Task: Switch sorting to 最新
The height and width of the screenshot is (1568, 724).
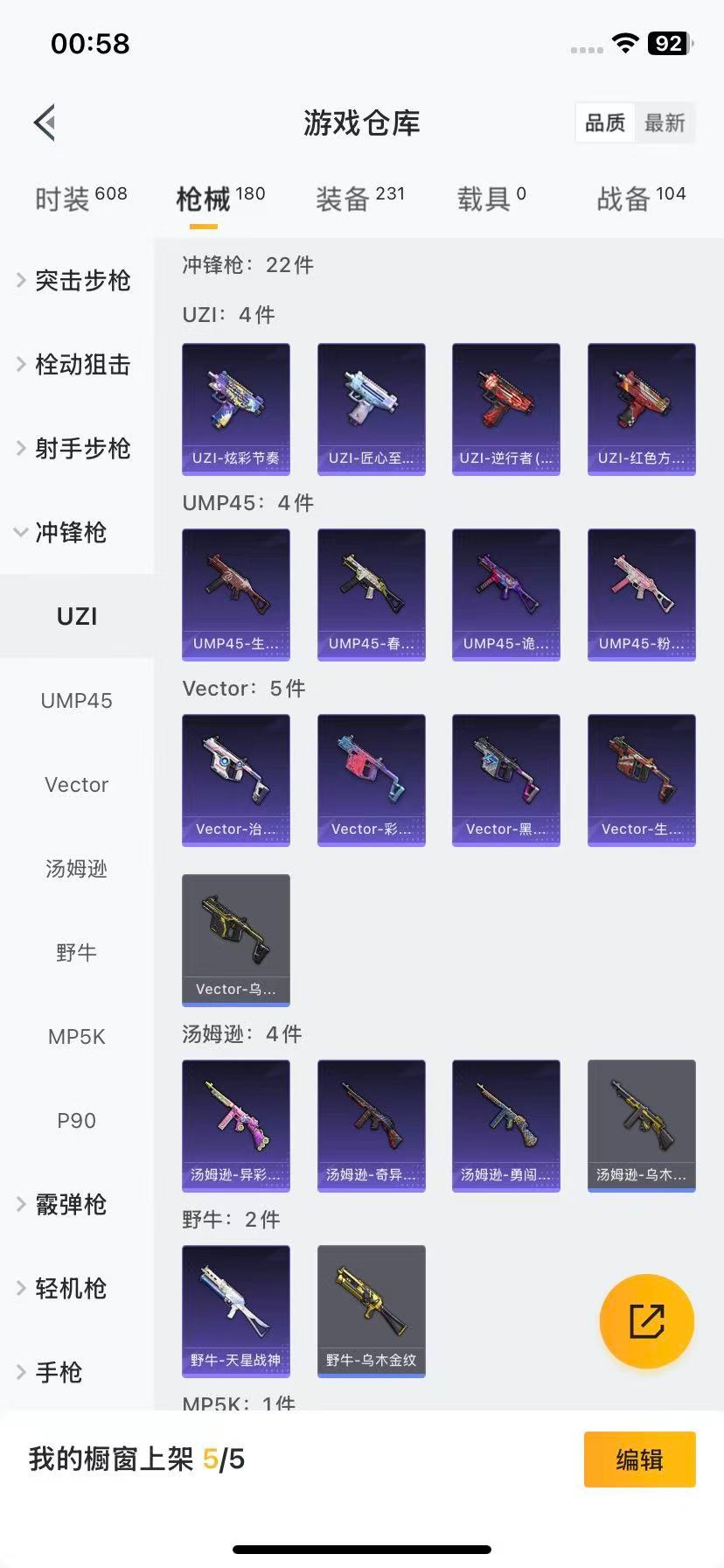Action: pyautogui.click(x=665, y=122)
